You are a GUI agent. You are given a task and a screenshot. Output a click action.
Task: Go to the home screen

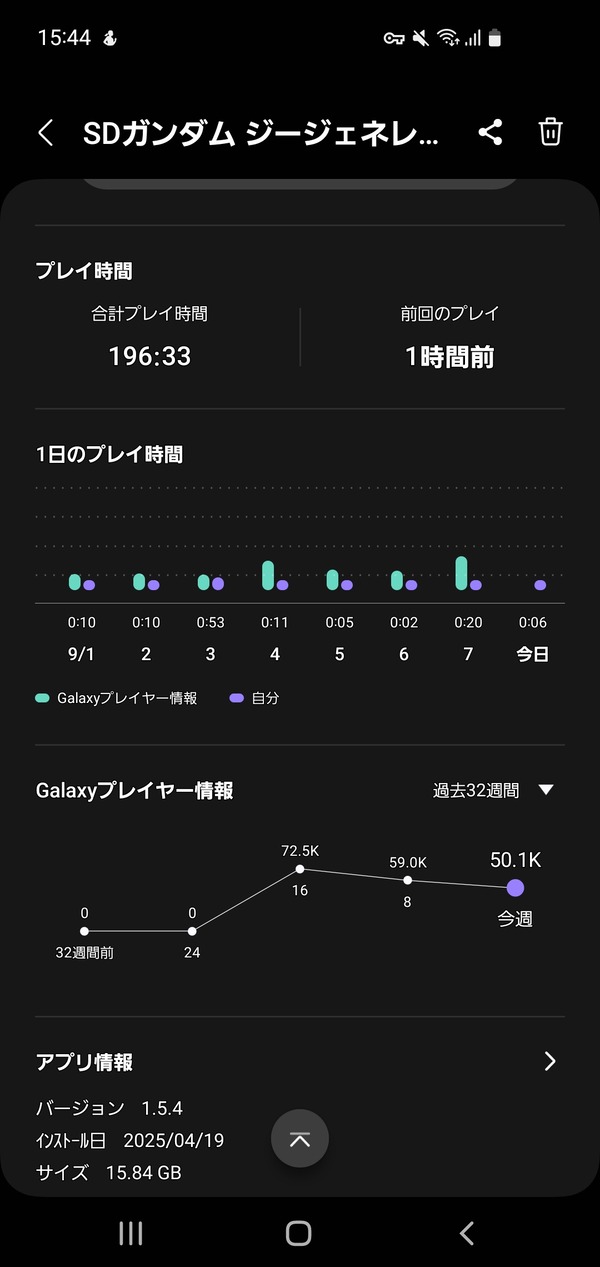(x=299, y=1233)
